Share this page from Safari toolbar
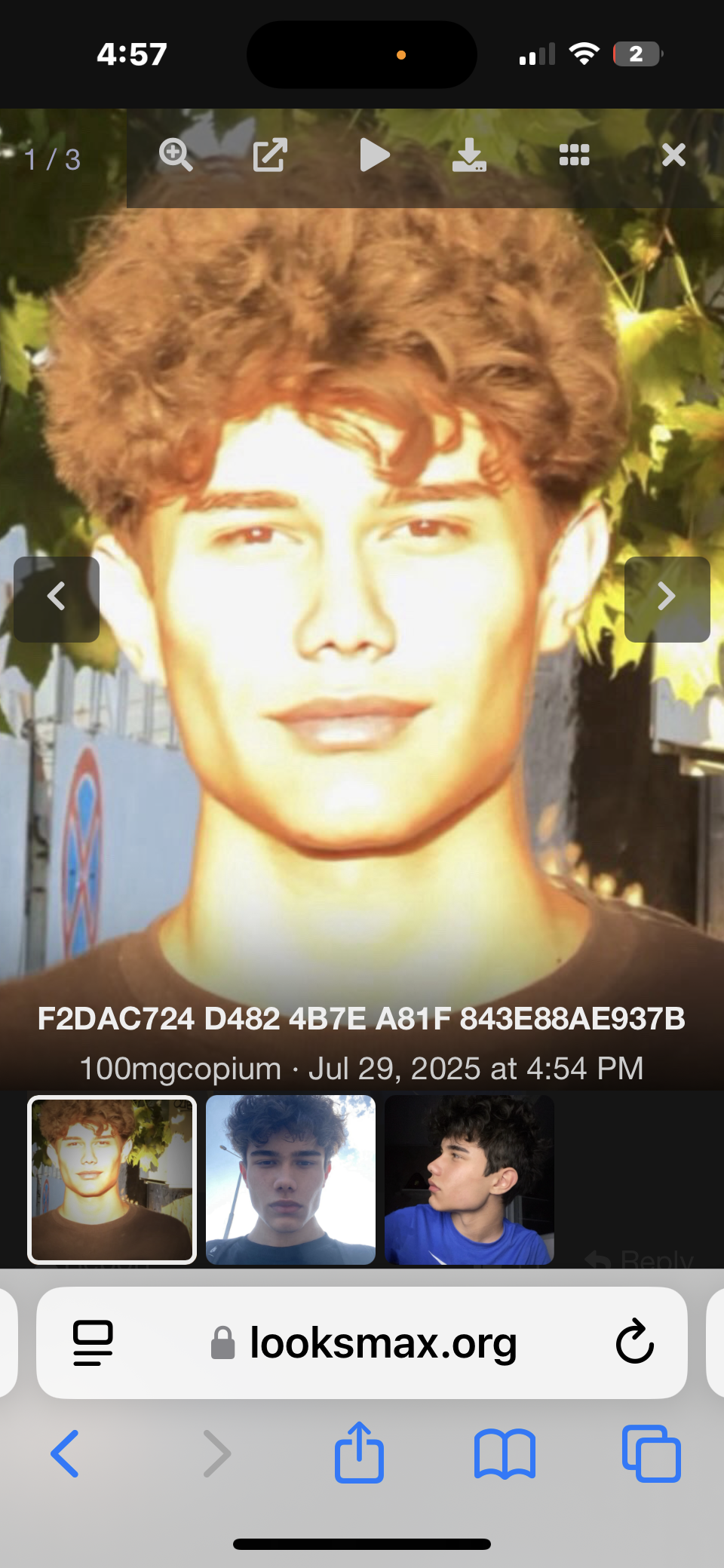Image resolution: width=724 pixels, height=1568 pixels. click(359, 1453)
